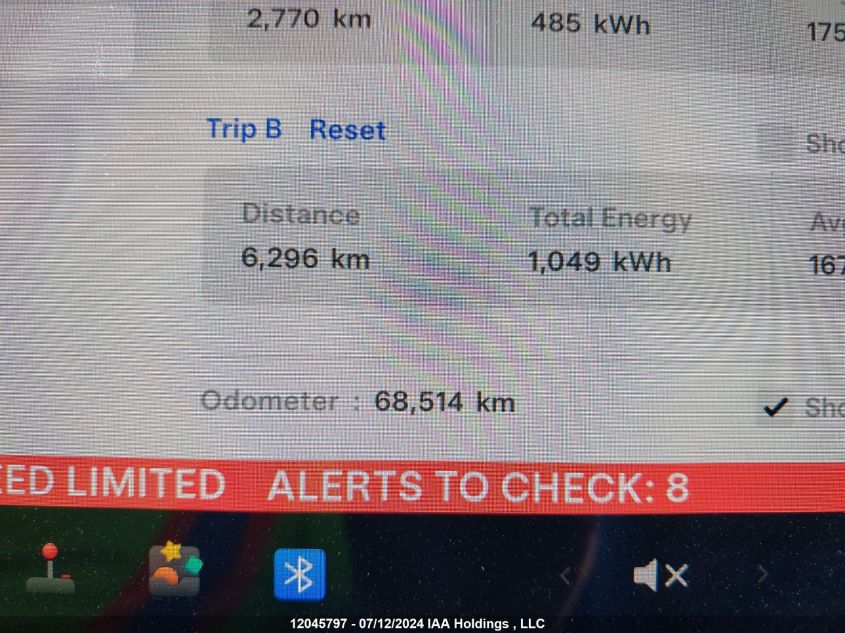This screenshot has width=845, height=633.
Task: Reset the Trip B counter
Action: coord(347,130)
